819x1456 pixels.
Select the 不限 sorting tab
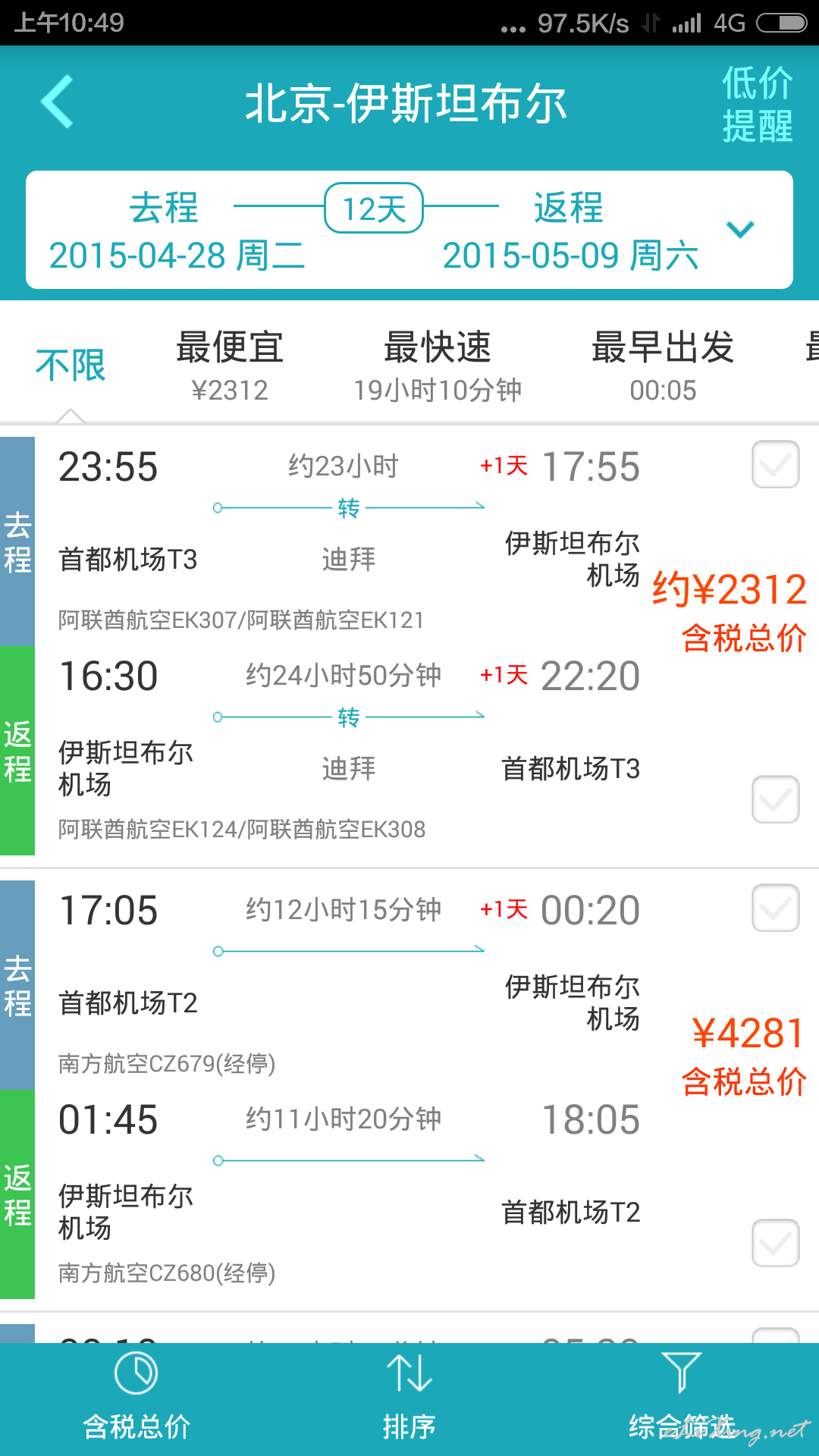71,366
